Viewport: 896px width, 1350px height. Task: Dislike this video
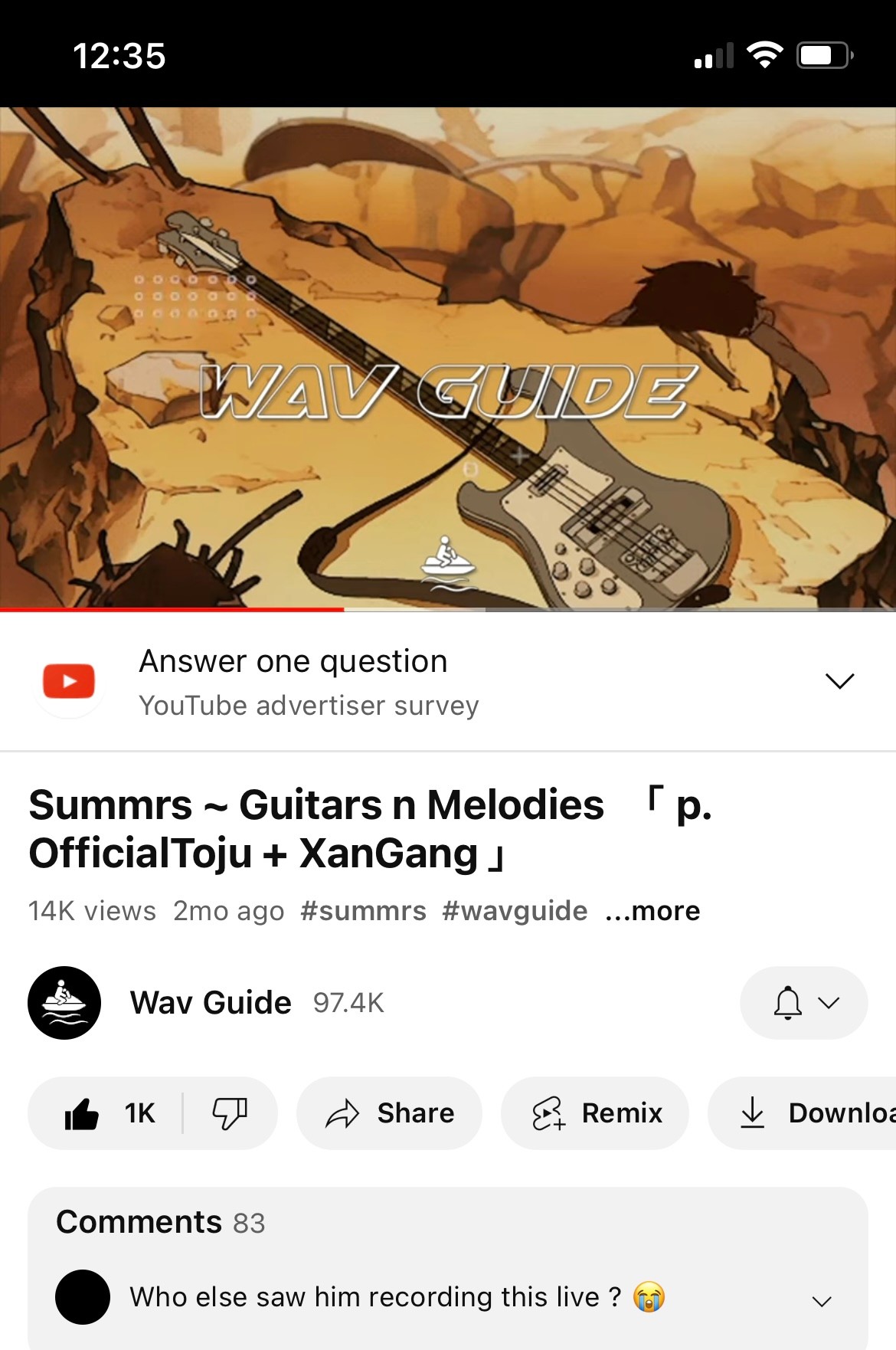tap(230, 1113)
